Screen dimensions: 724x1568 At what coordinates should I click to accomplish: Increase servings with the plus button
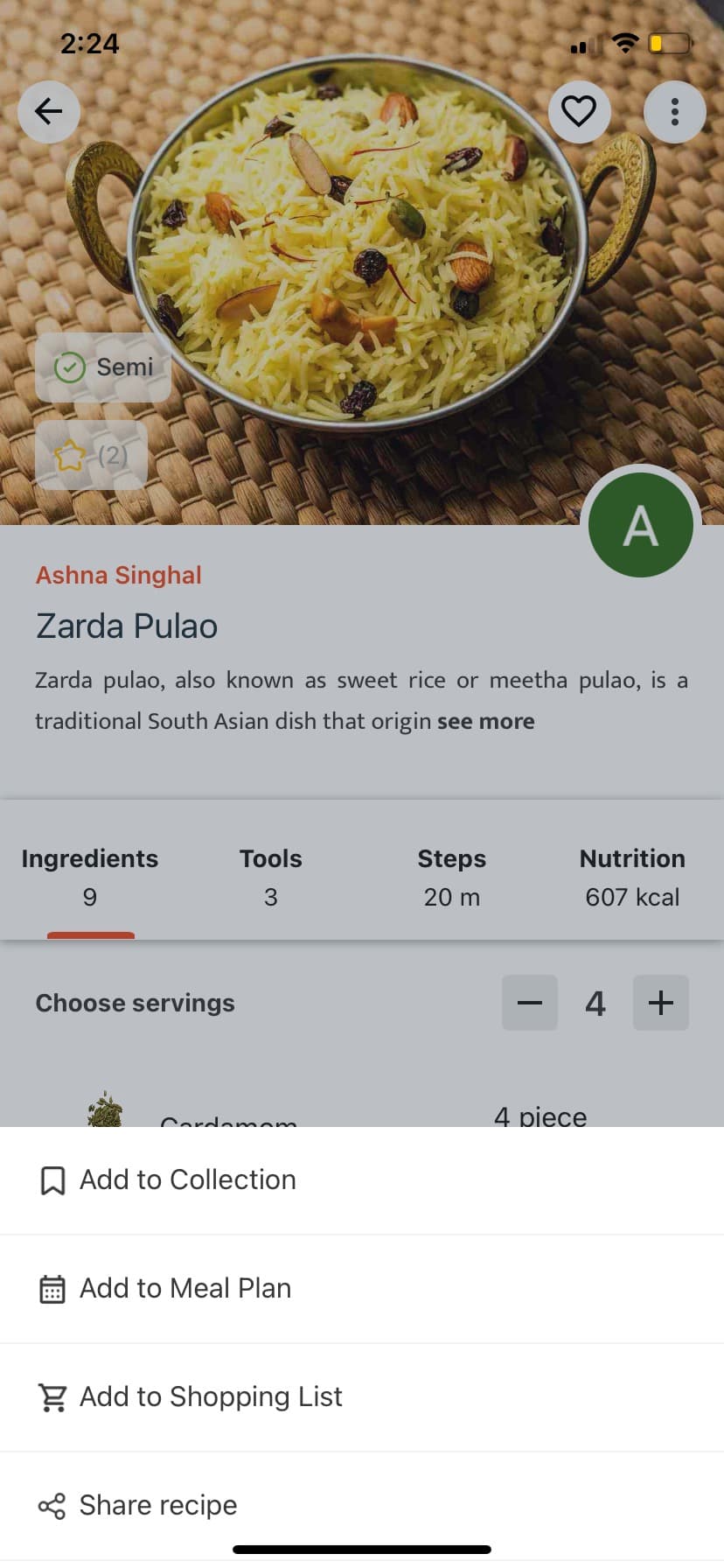660,1003
